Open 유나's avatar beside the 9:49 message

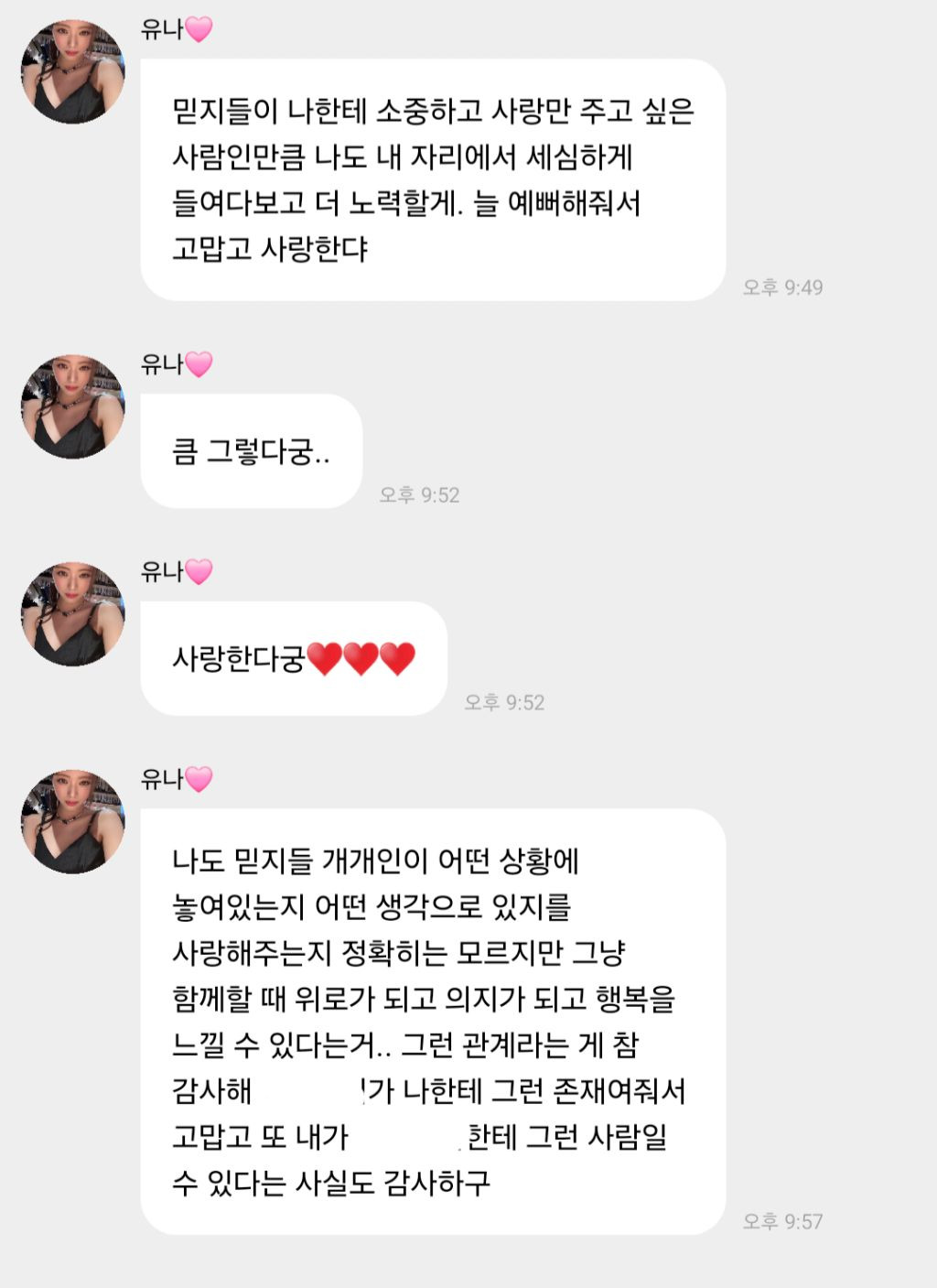pos(72,72)
